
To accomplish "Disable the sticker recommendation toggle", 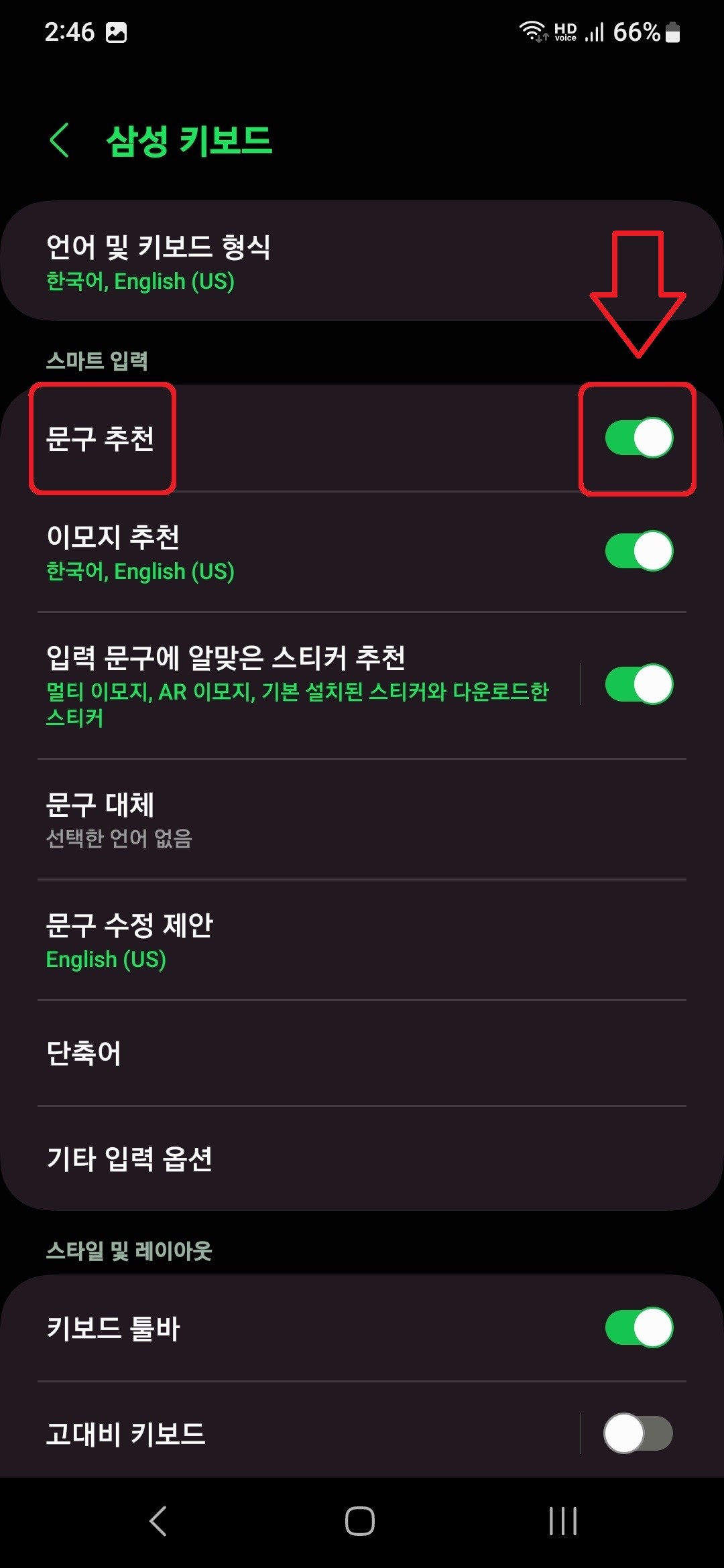I will click(638, 683).
